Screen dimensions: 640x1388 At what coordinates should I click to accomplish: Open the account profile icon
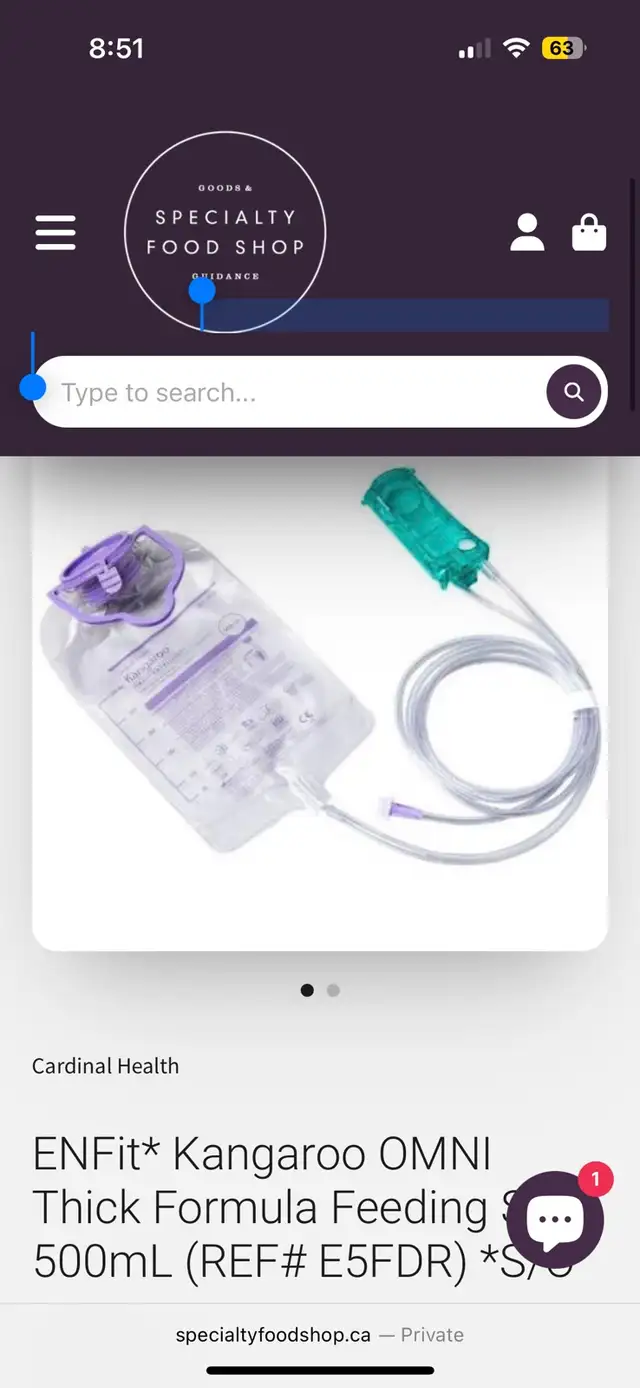click(527, 232)
